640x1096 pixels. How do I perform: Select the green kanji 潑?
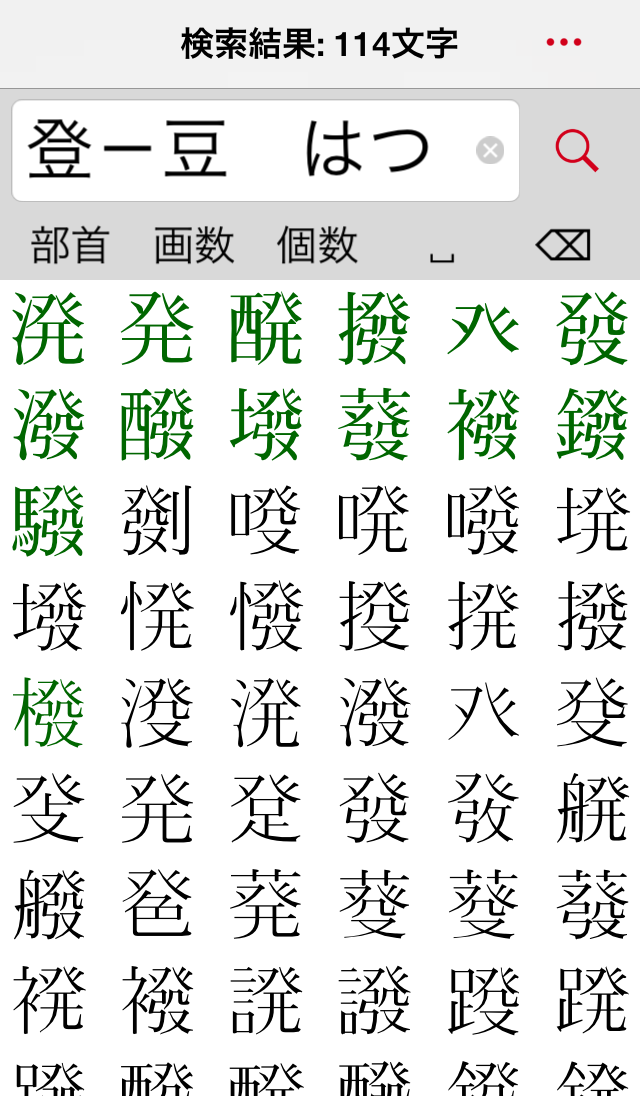click(x=48, y=425)
